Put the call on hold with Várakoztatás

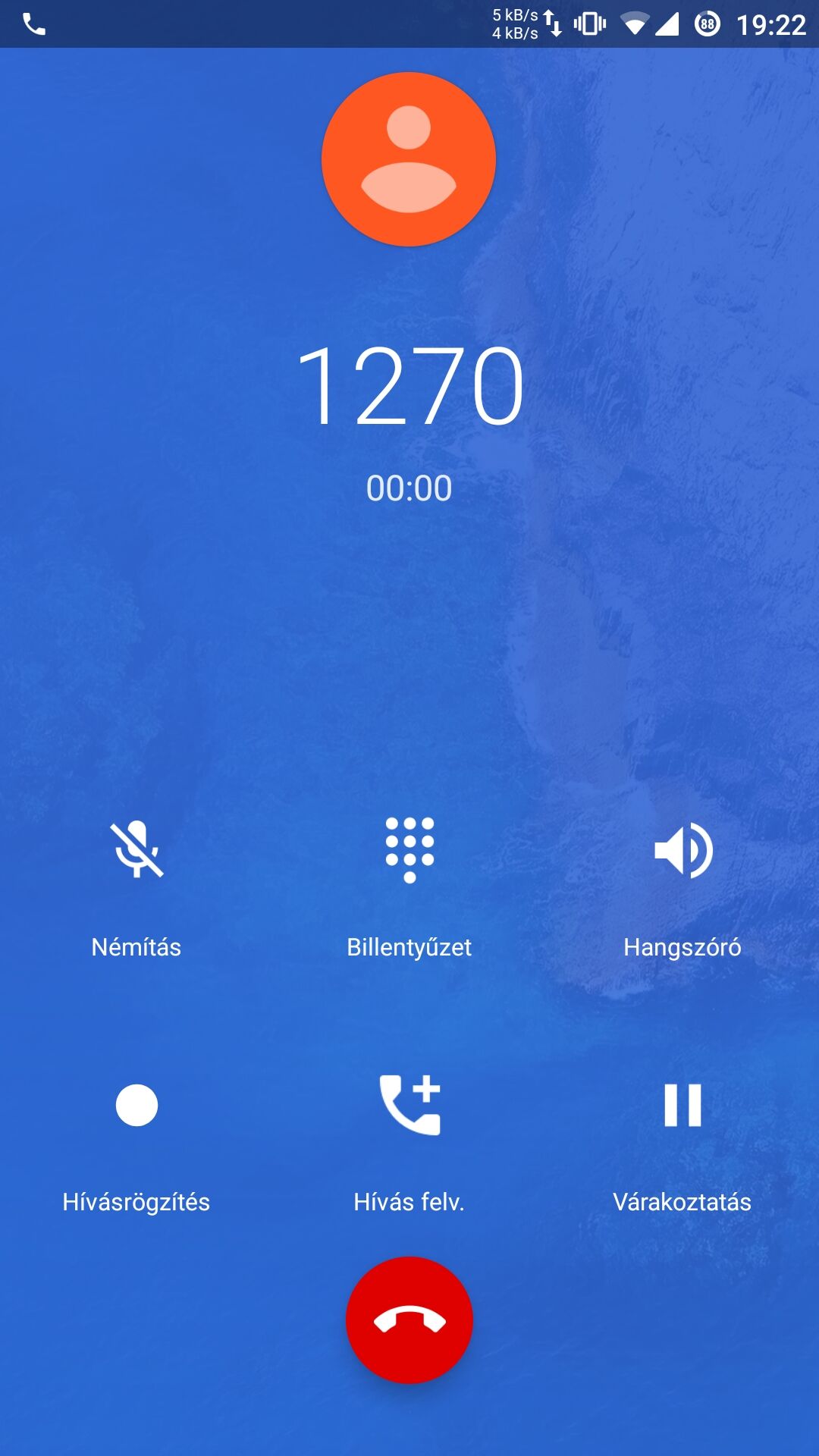[682, 1106]
